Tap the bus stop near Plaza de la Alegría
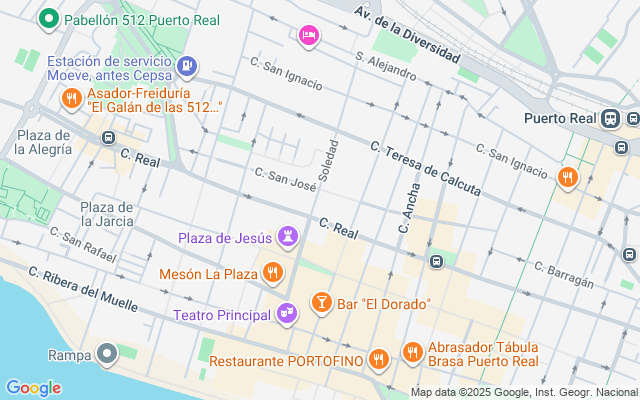This screenshot has width=640, height=400. 109,138
